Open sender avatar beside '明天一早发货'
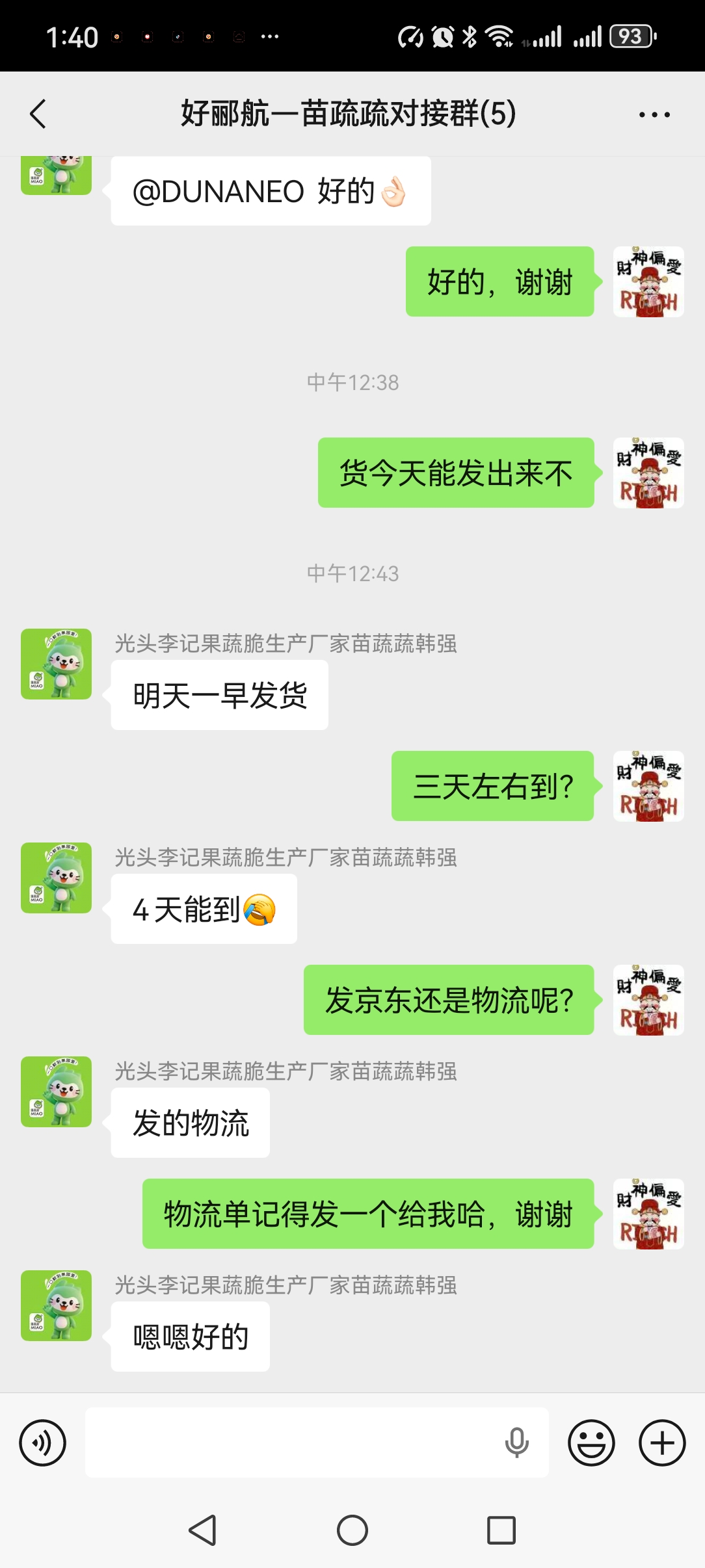This screenshot has width=705, height=1568. click(x=56, y=664)
